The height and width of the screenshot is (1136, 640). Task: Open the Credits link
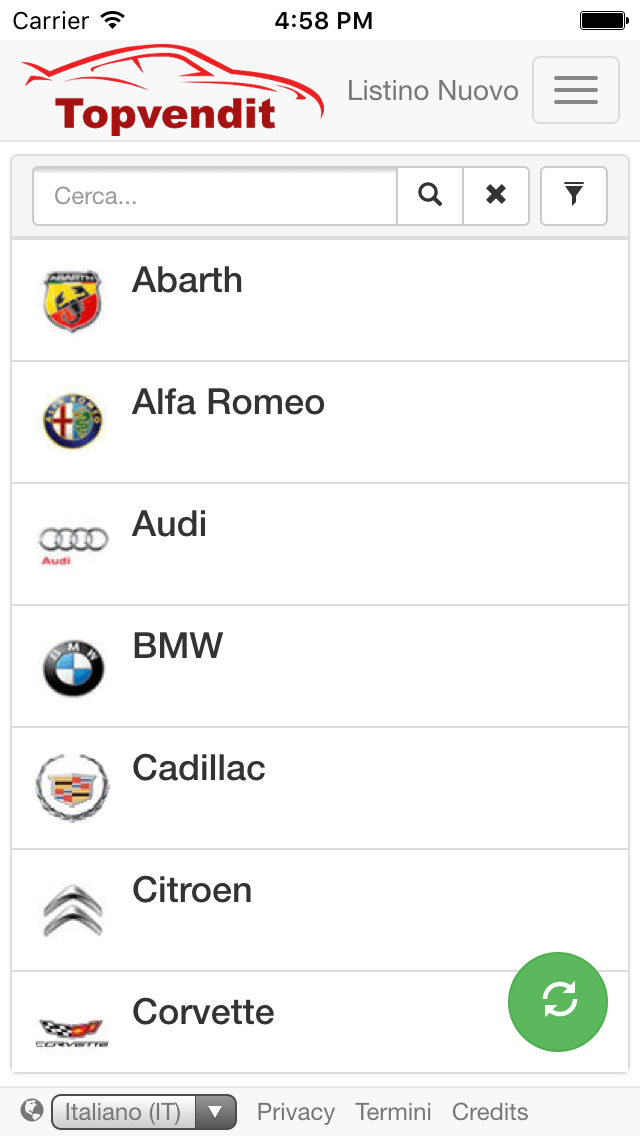(x=490, y=1111)
